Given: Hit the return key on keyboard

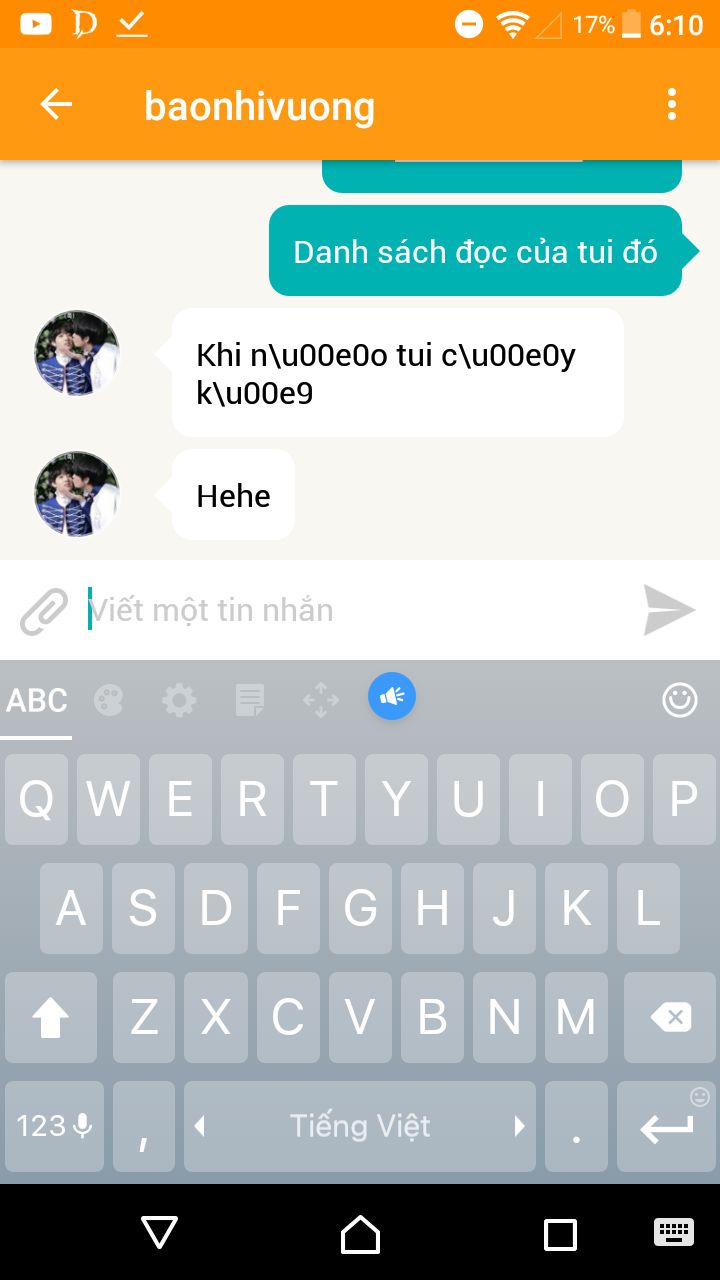Looking at the screenshot, I should (666, 1126).
